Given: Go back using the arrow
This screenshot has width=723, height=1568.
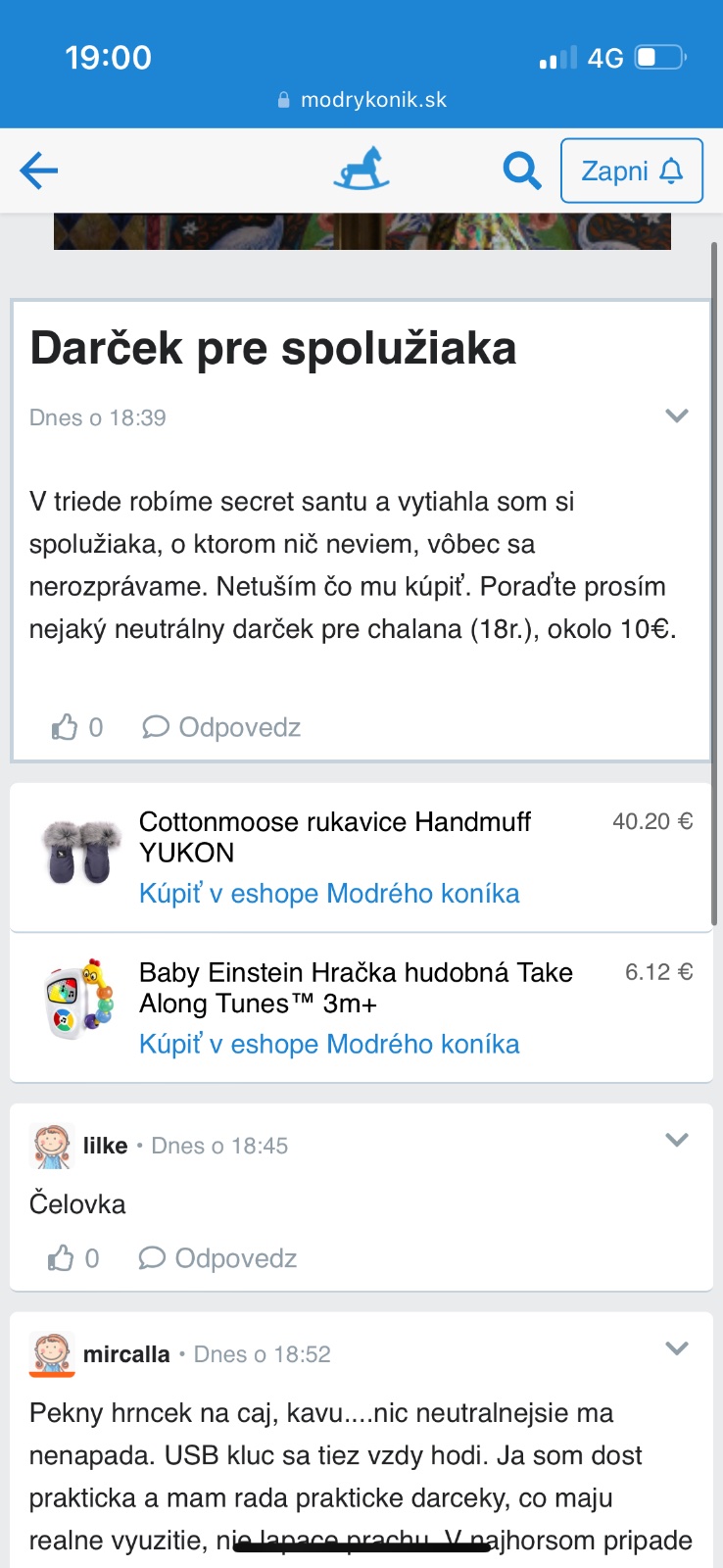Looking at the screenshot, I should pyautogui.click(x=39, y=171).
